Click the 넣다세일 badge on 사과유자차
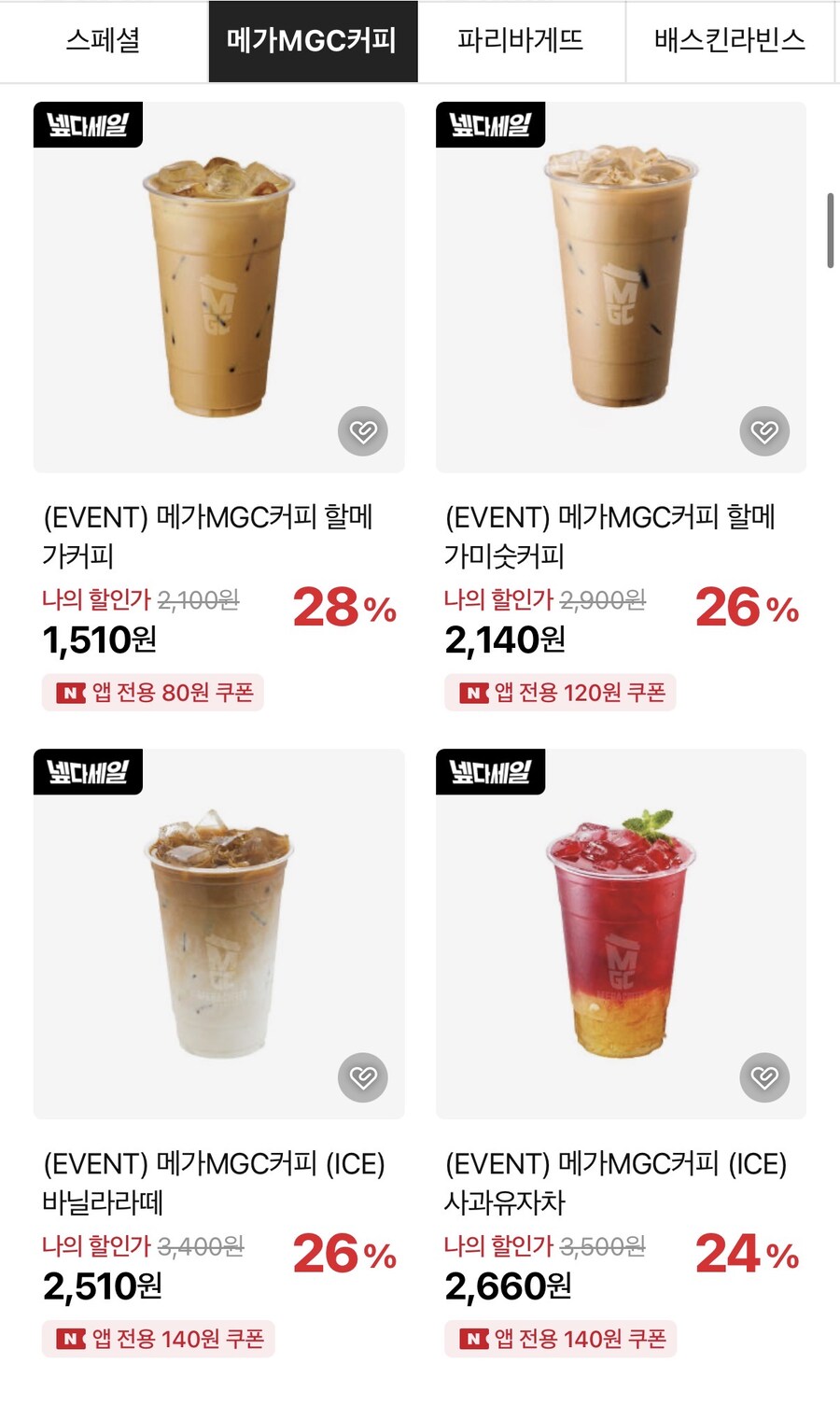This screenshot has width=840, height=1419. 489,774
